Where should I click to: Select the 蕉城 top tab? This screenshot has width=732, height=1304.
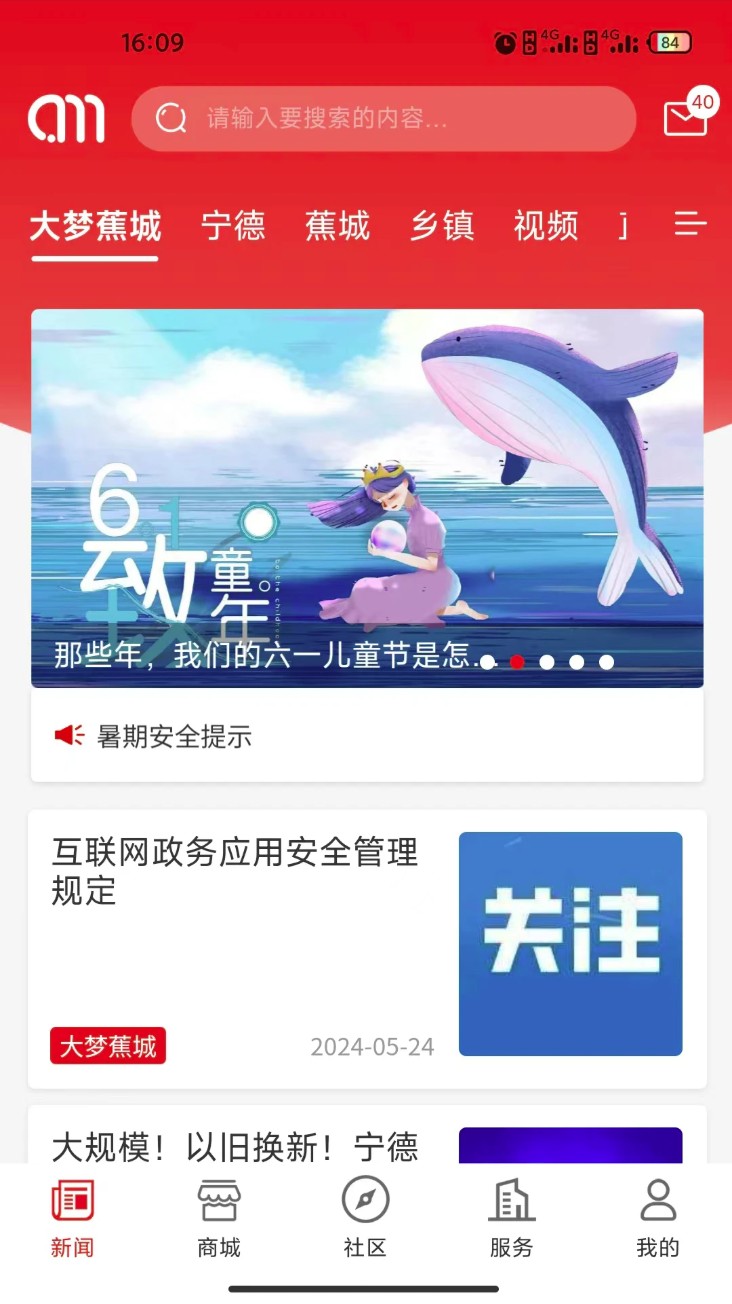tap(337, 226)
